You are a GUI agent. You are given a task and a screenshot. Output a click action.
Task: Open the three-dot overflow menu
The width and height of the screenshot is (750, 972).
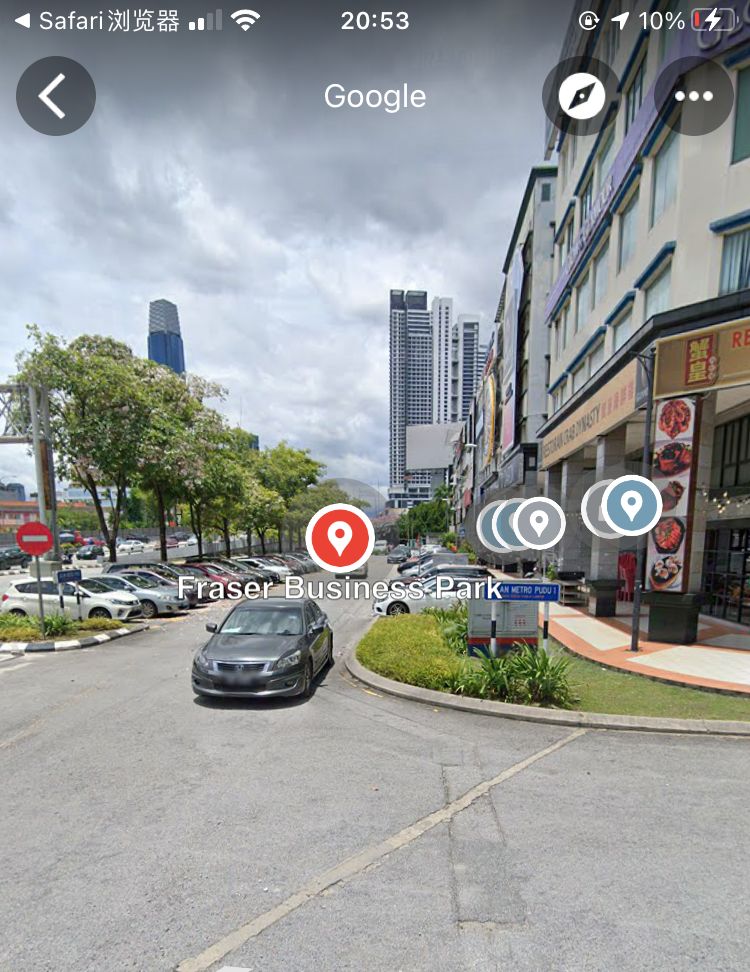tap(694, 96)
